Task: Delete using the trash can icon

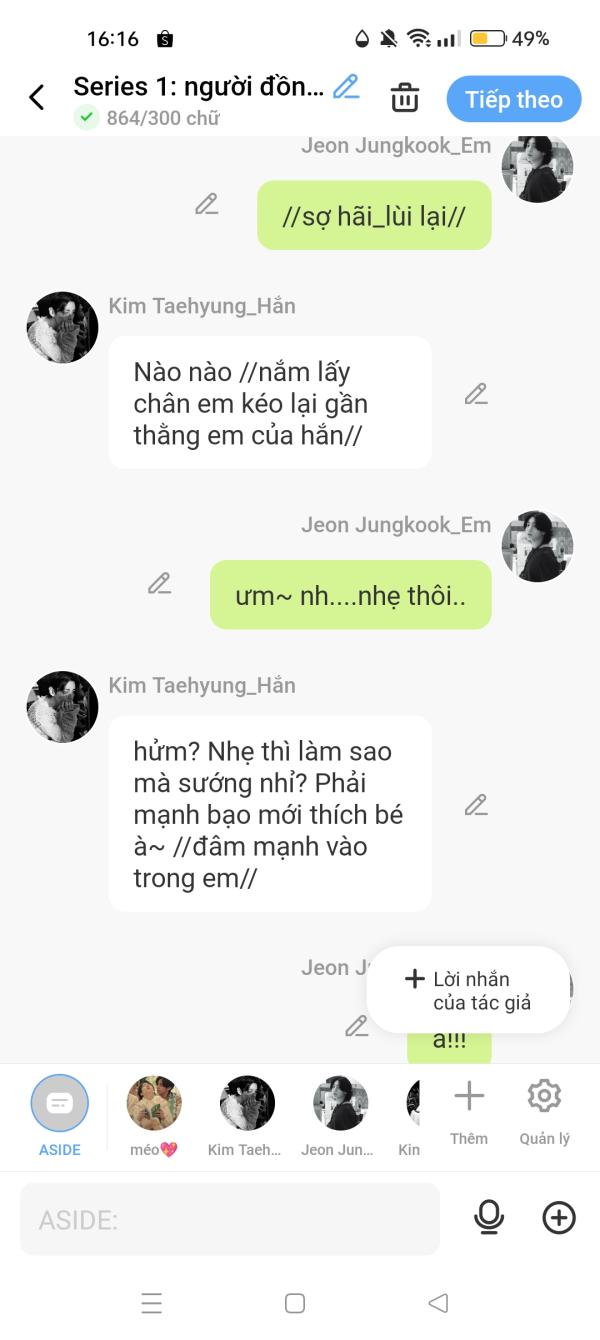Action: point(404,98)
